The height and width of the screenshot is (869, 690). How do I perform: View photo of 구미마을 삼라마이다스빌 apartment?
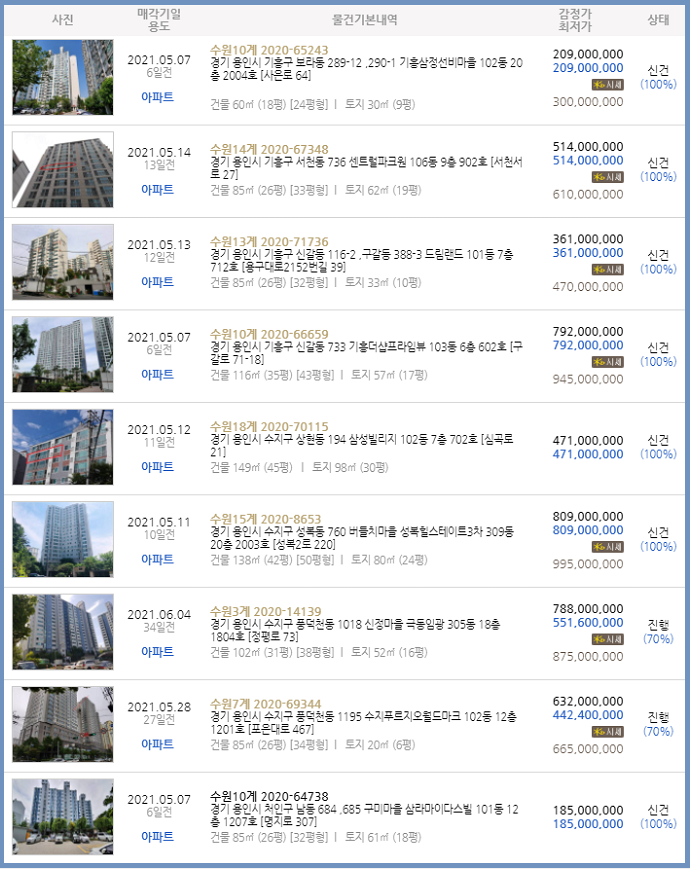click(x=63, y=816)
